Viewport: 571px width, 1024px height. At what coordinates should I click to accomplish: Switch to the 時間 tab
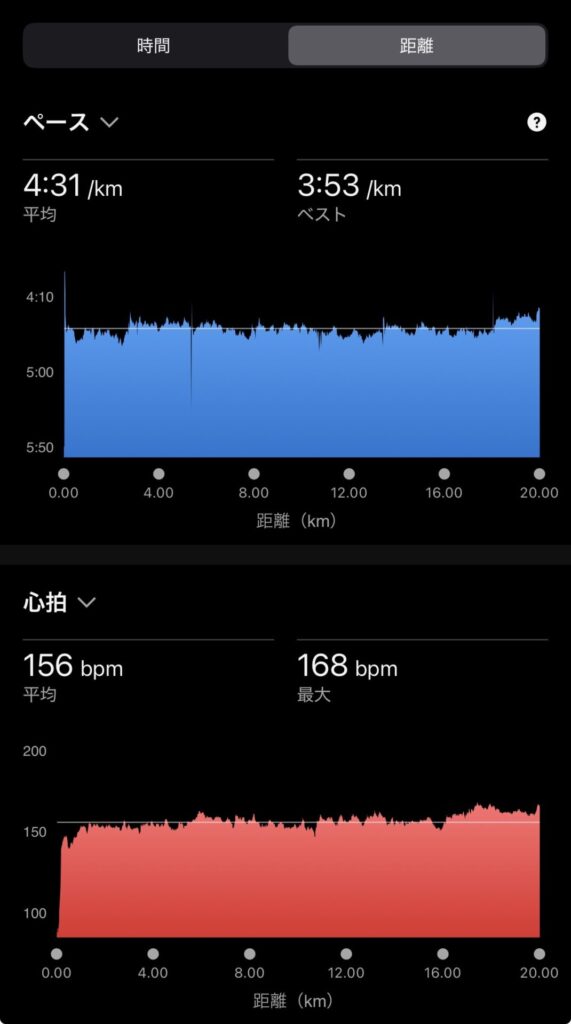pos(155,46)
